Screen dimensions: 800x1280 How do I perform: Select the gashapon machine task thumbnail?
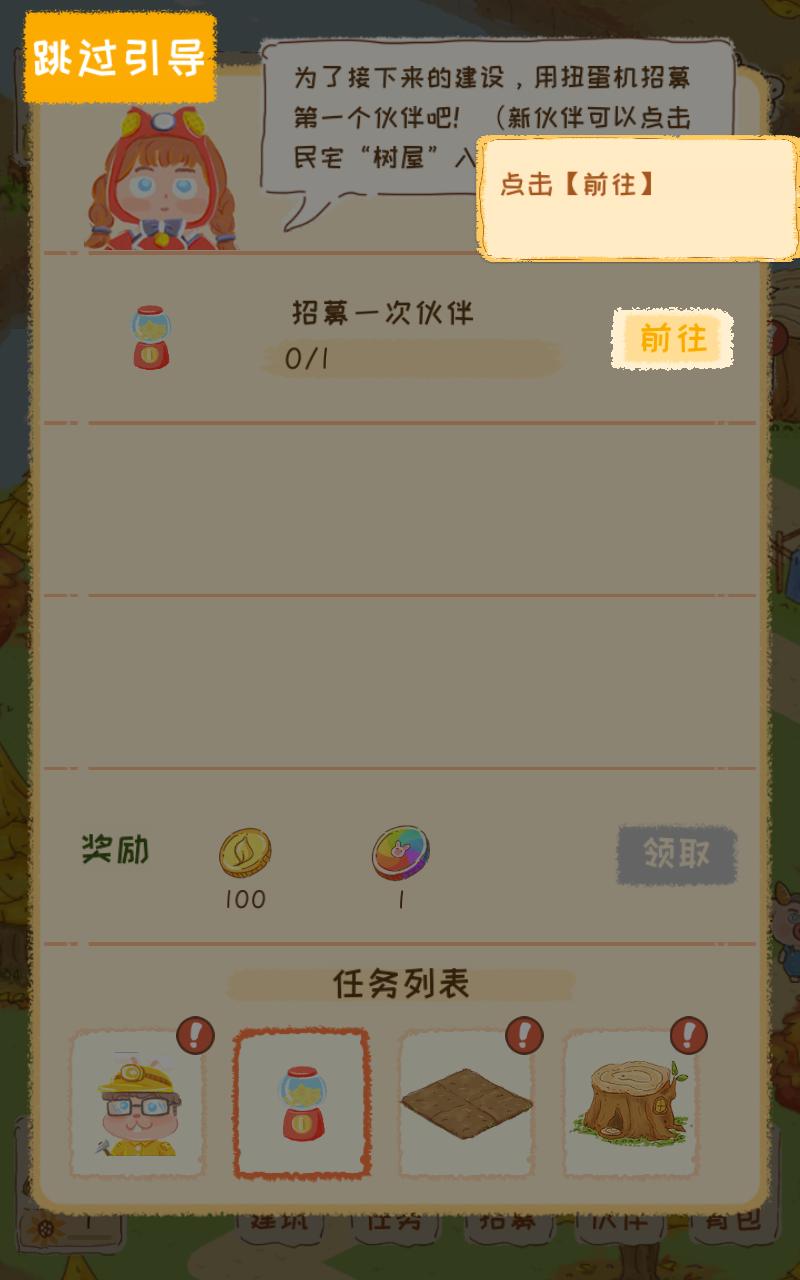pos(302,1104)
